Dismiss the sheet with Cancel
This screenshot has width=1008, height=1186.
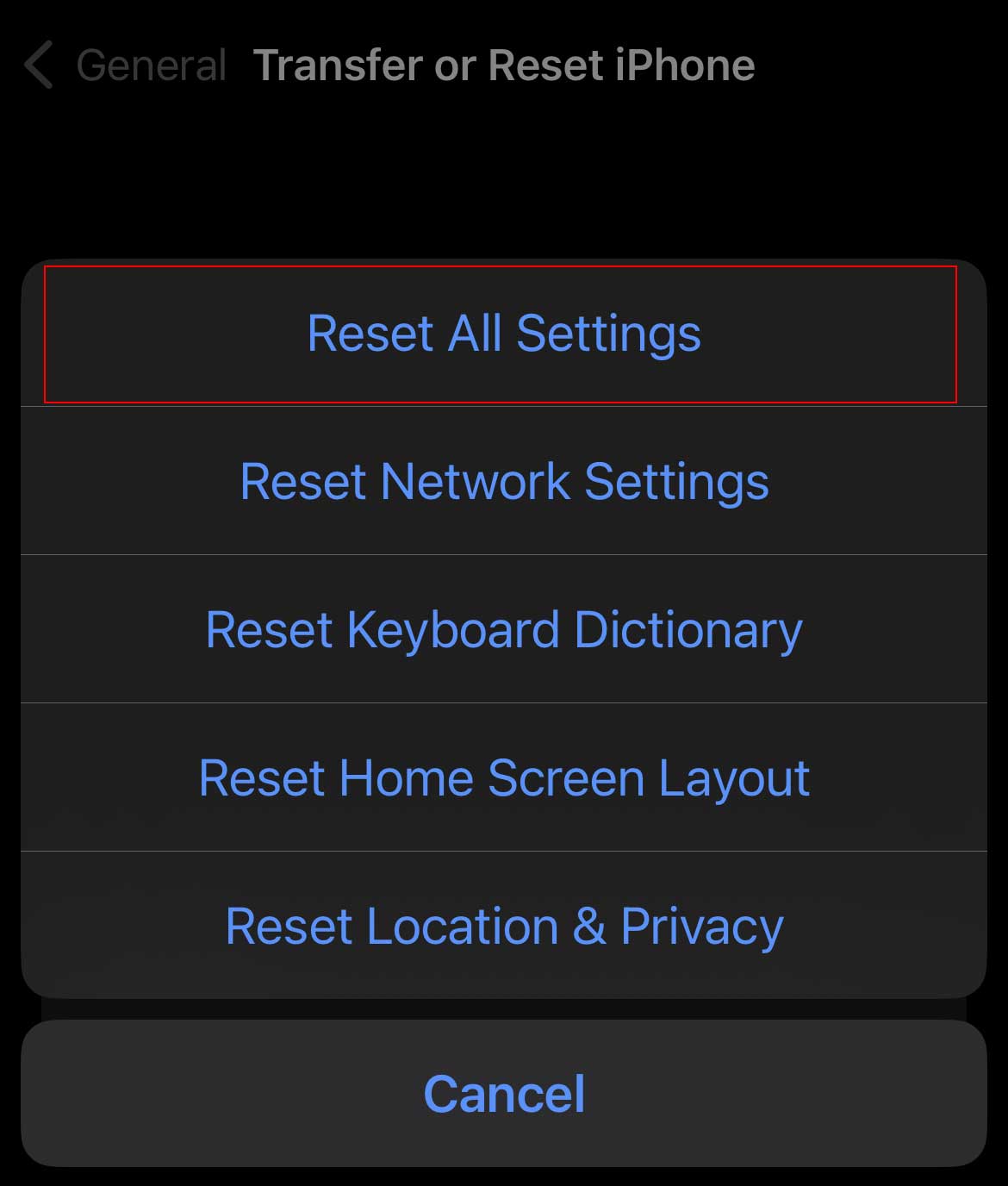[503, 1093]
